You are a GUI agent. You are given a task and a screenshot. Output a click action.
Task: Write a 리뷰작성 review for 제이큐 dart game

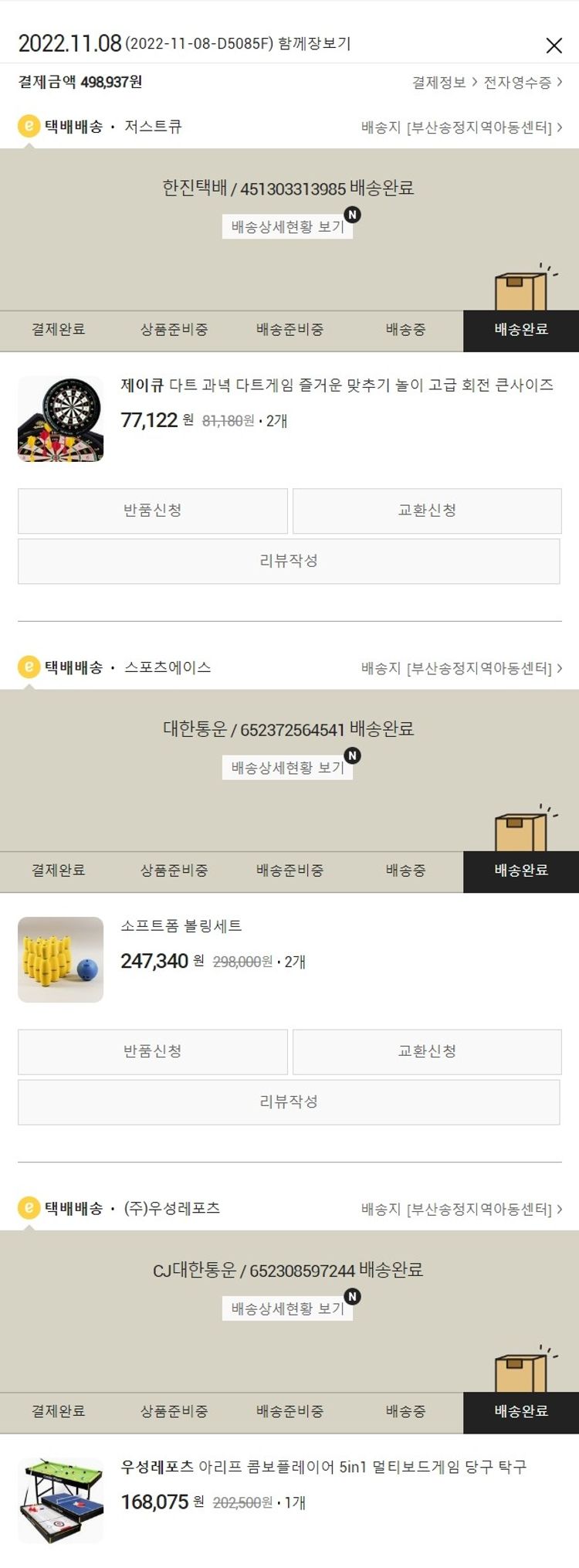[289, 562]
